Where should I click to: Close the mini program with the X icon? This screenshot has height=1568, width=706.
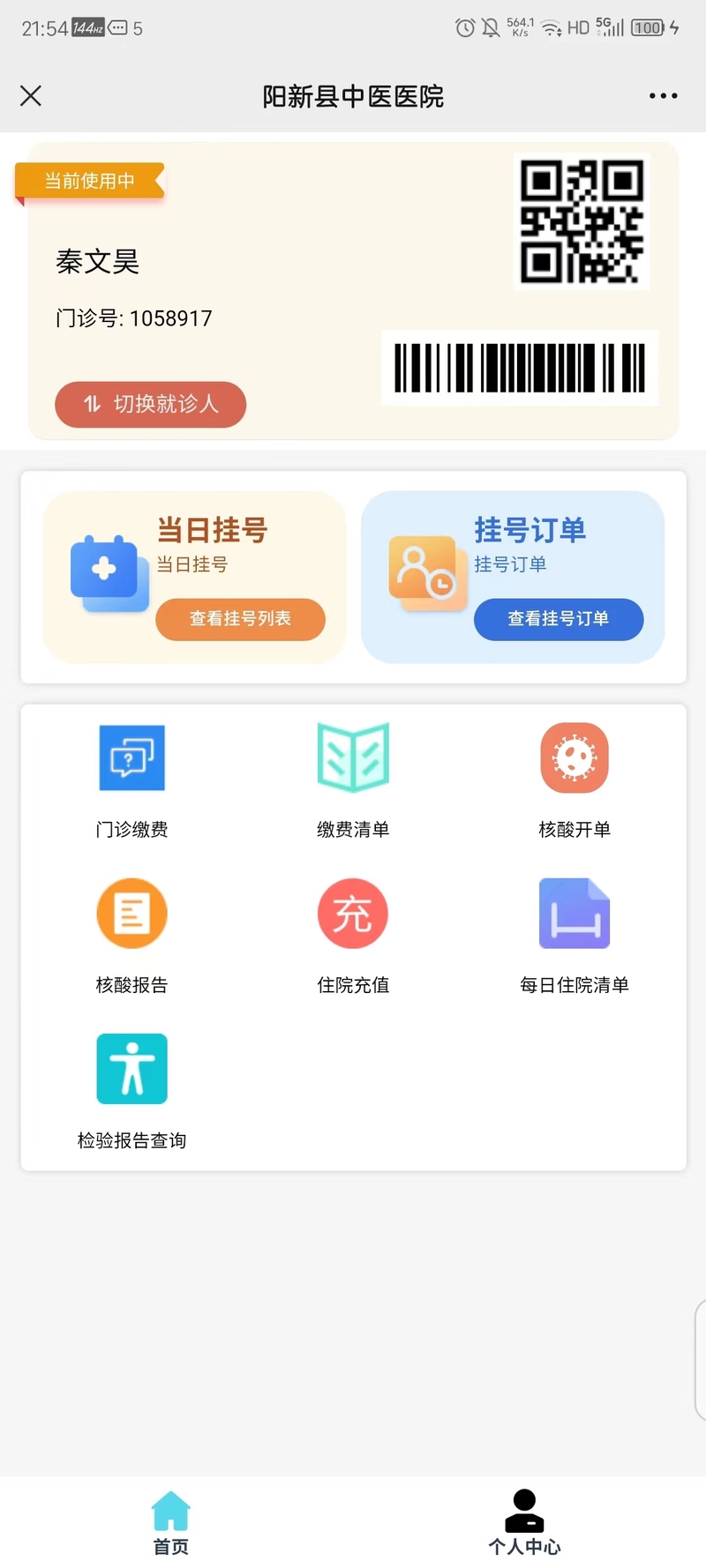pos(31,95)
